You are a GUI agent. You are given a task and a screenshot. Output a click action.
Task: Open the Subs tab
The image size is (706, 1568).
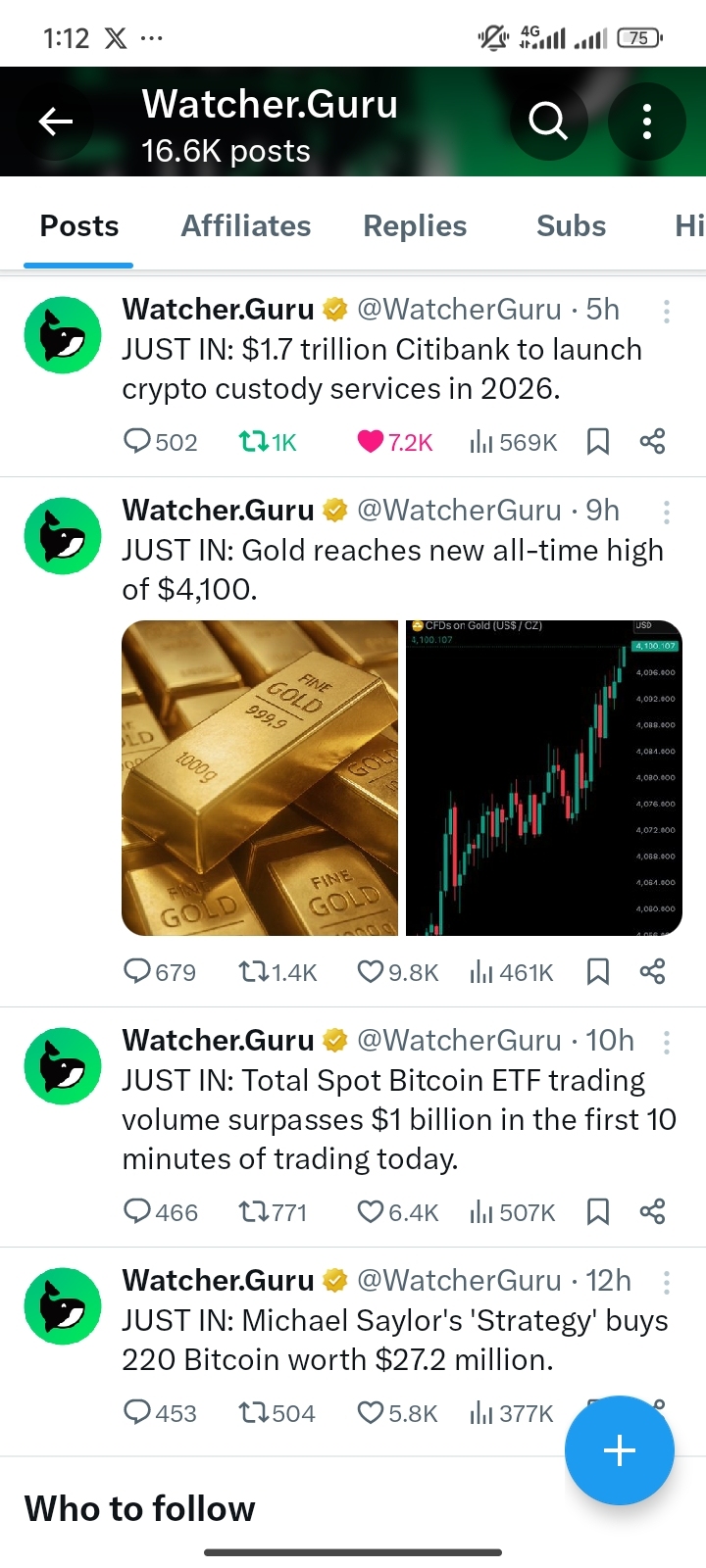pyautogui.click(x=571, y=226)
